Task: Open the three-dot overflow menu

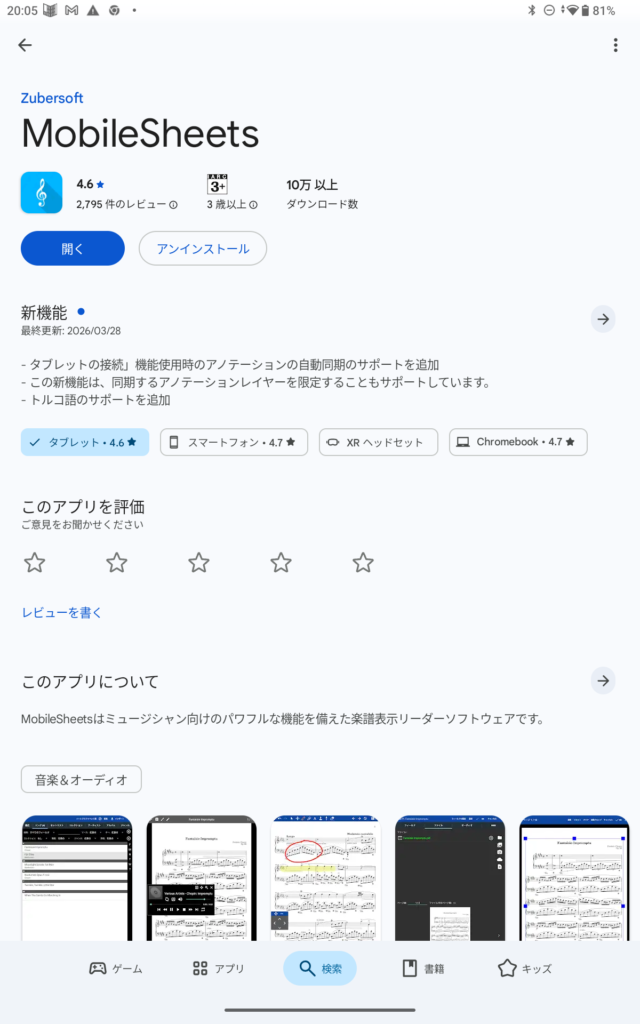Action: (615, 45)
